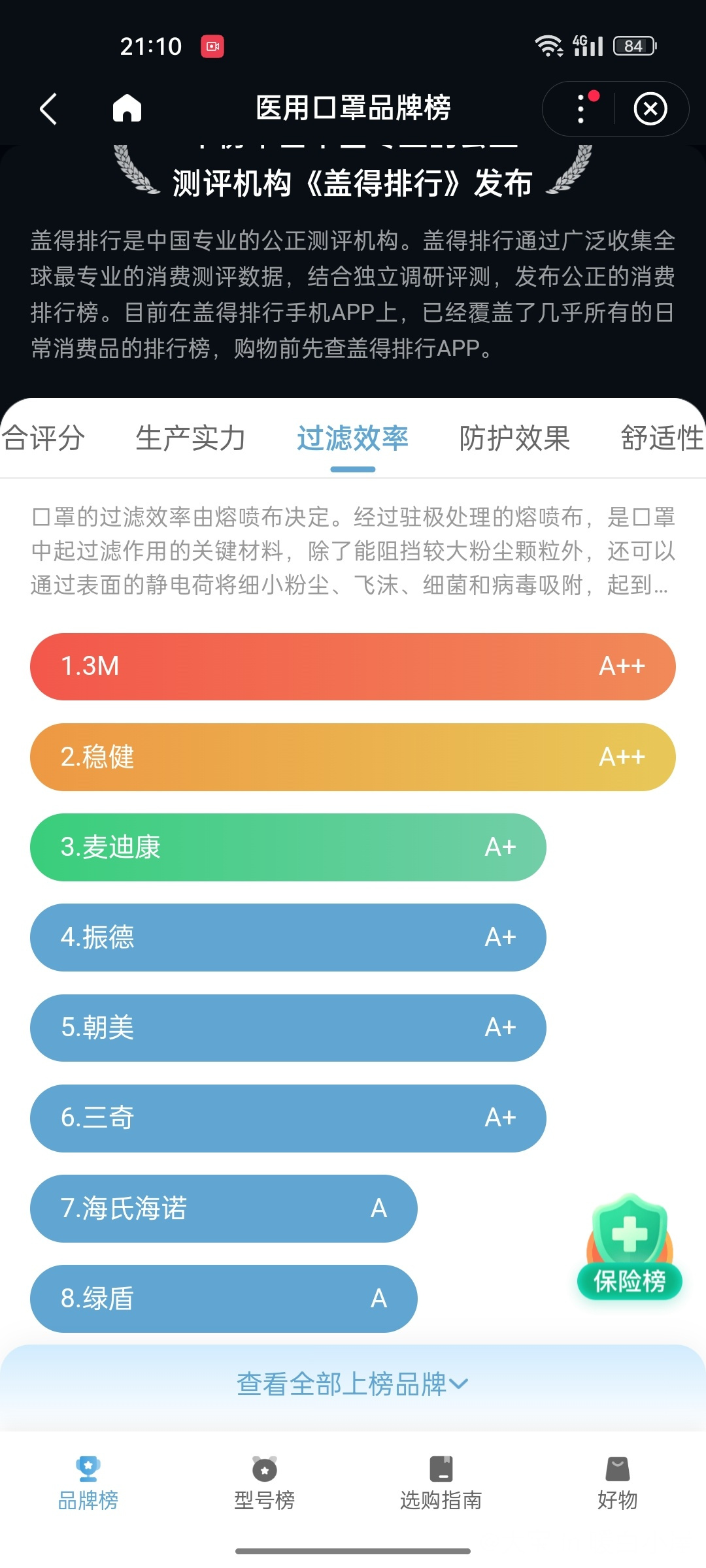Image resolution: width=706 pixels, height=1568 pixels.
Task: Open the three-dot more menu
Action: pyautogui.click(x=580, y=108)
